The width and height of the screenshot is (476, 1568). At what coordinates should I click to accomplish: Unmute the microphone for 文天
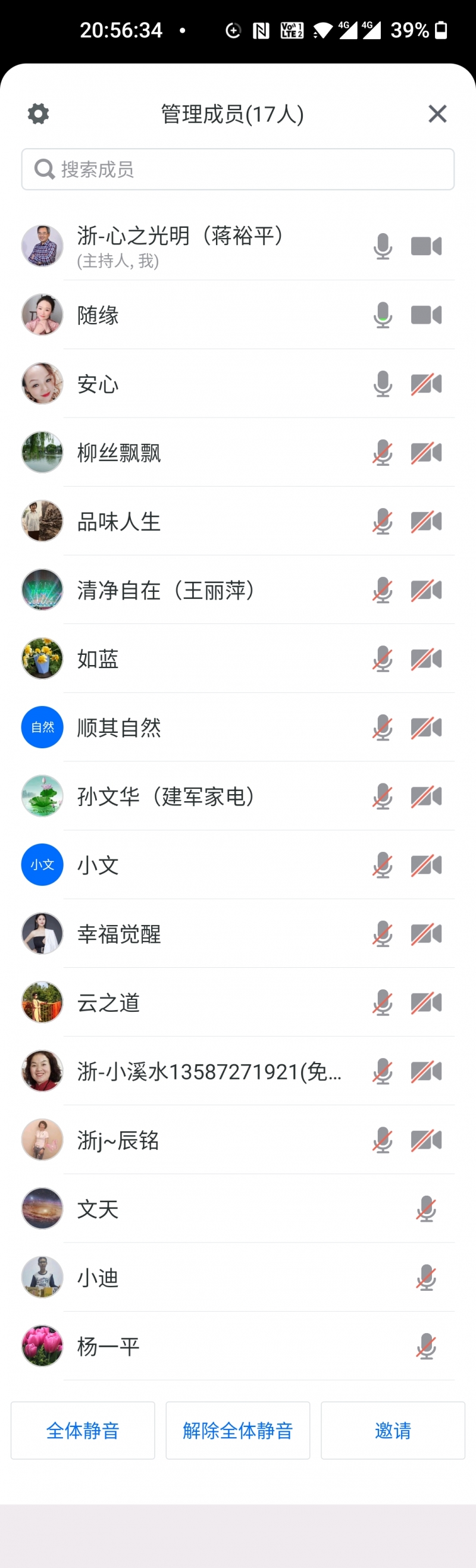point(426,1209)
